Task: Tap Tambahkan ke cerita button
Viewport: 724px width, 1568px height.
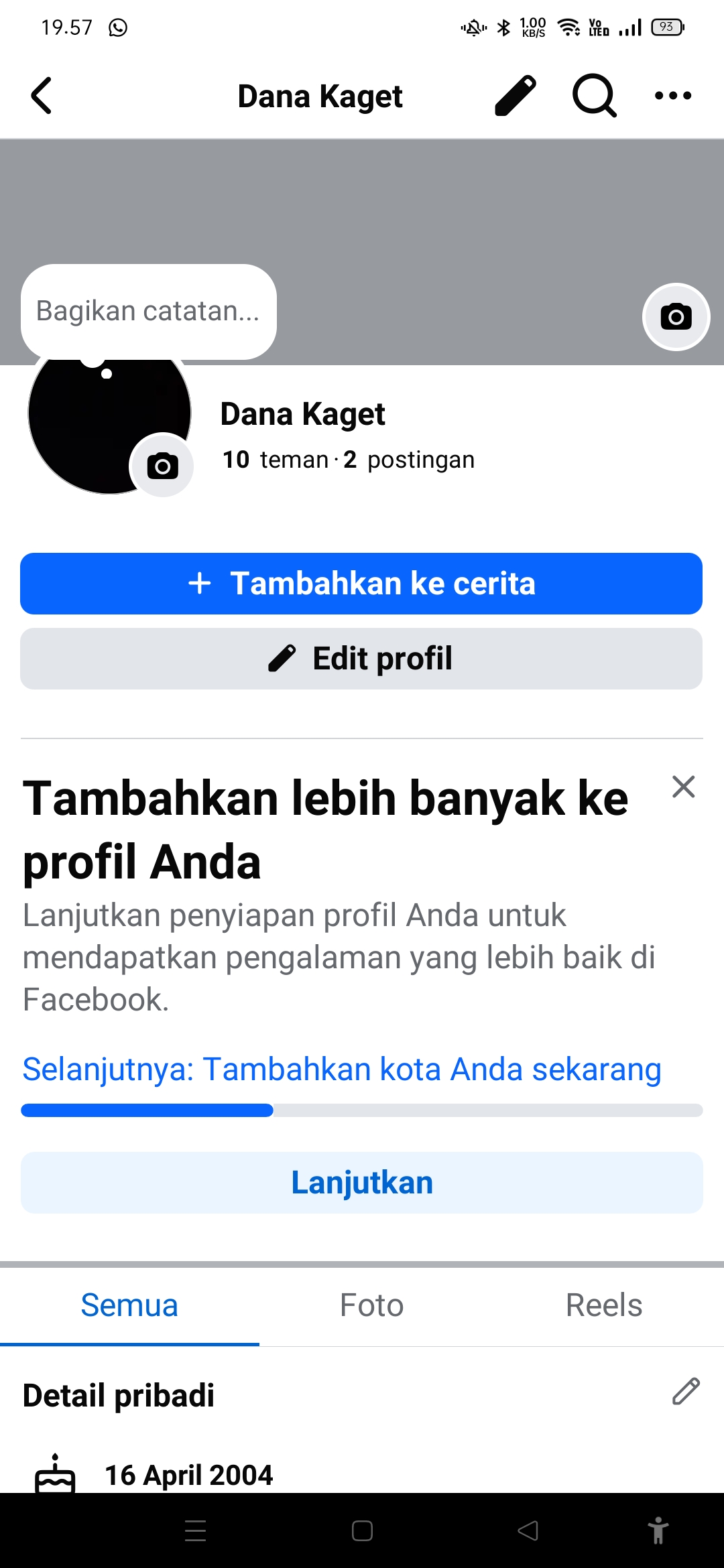Action: [361, 584]
